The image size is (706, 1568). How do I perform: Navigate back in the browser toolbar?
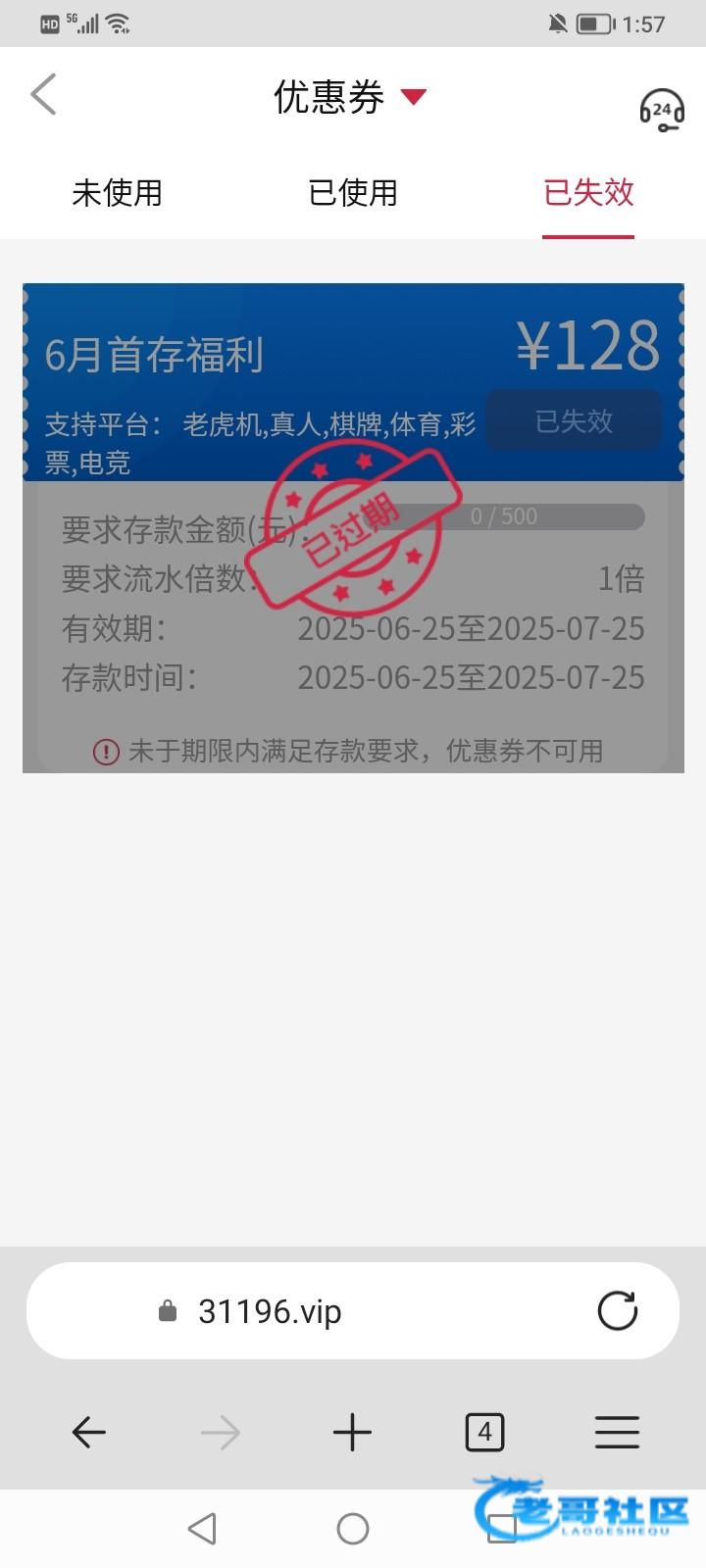[x=88, y=1433]
